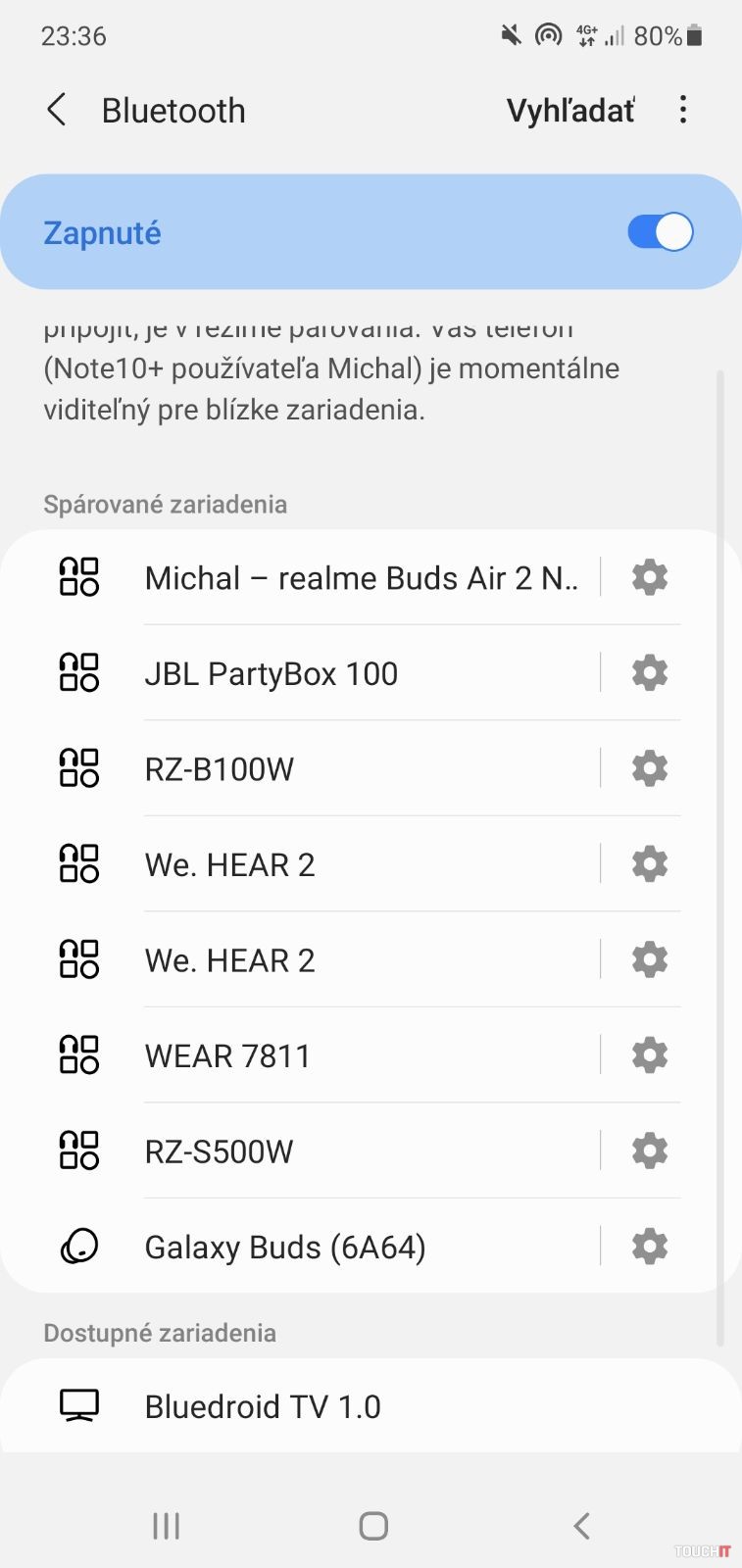Tap the system home button

pyautogui.click(x=372, y=1526)
